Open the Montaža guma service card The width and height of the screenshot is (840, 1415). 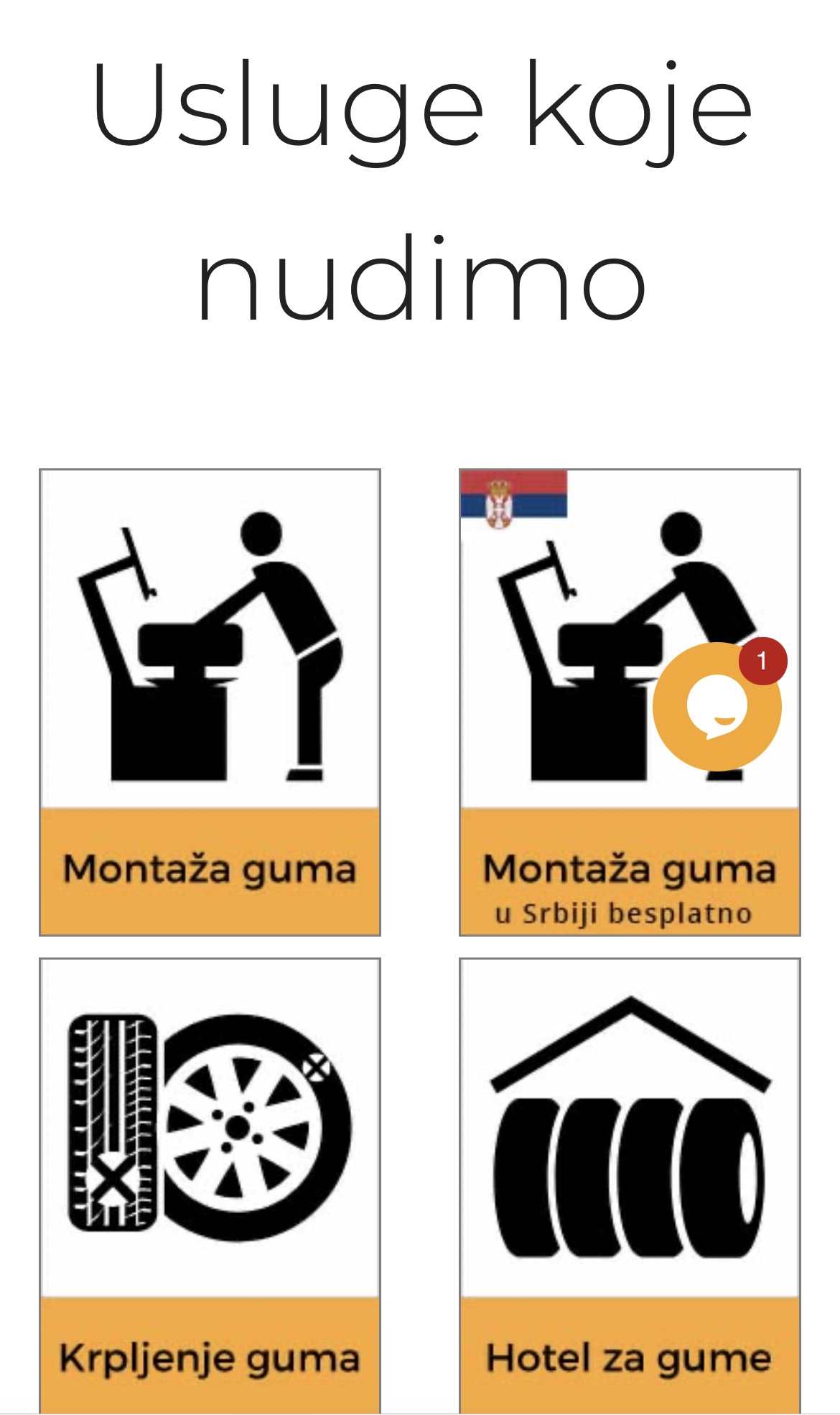coord(210,702)
